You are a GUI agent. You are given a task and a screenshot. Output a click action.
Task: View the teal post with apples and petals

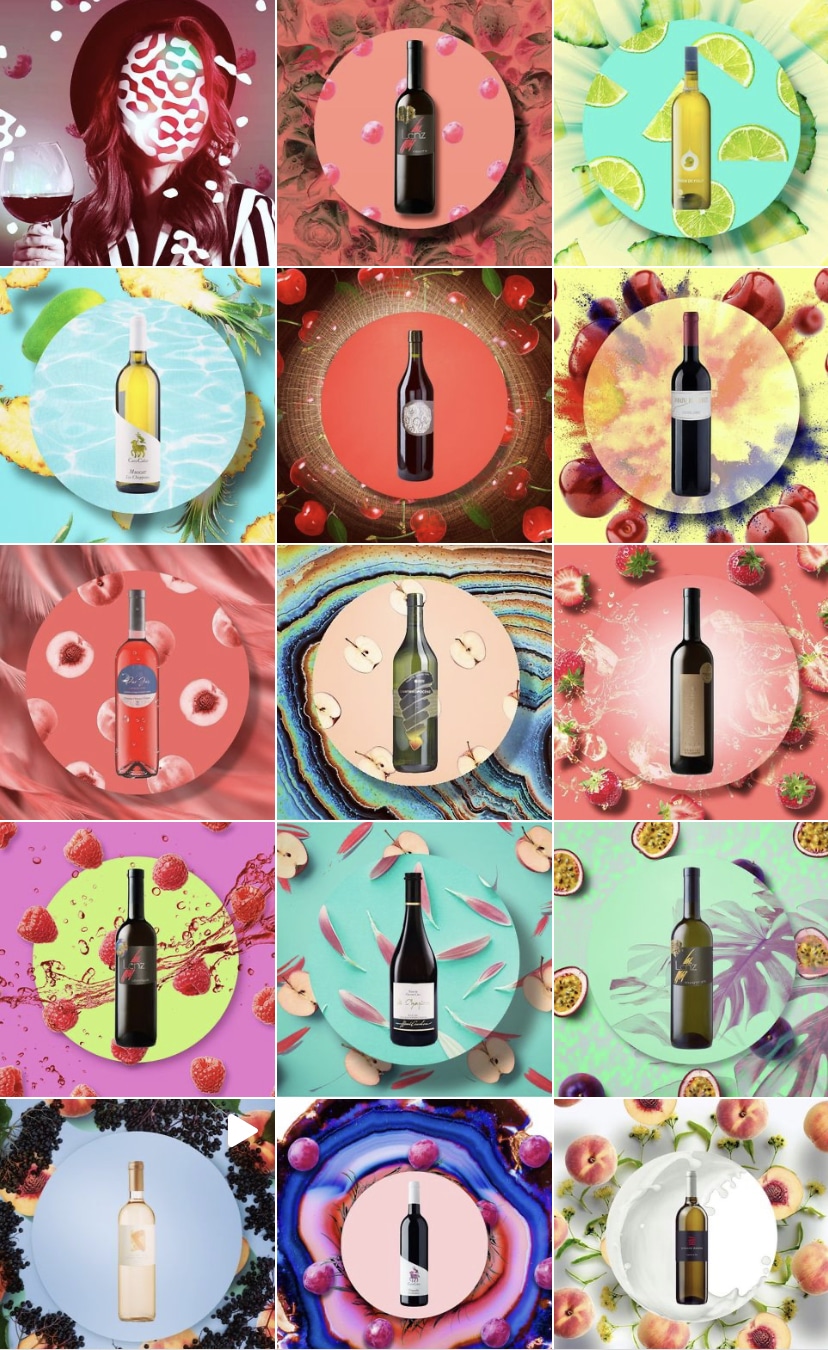414,959
